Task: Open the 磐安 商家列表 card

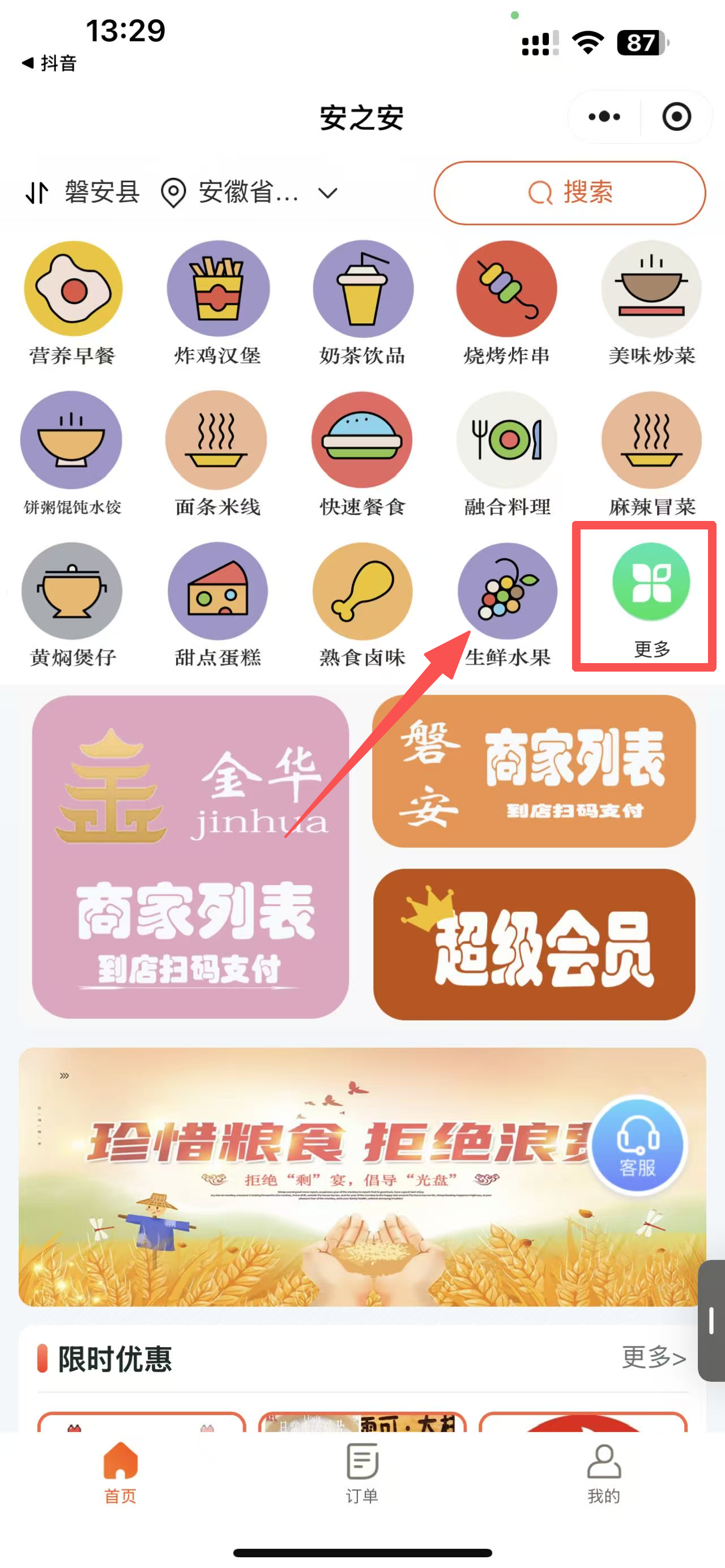Action: pyautogui.click(x=533, y=771)
